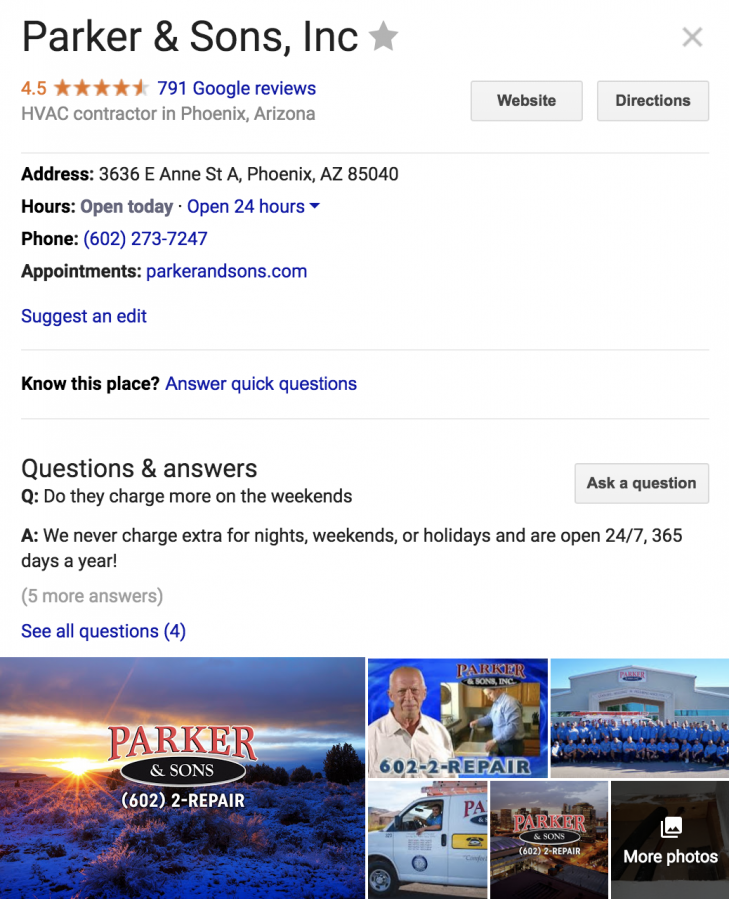Call the phone number (602) 273-7247
Image resolution: width=729 pixels, height=899 pixels.
[145, 239]
